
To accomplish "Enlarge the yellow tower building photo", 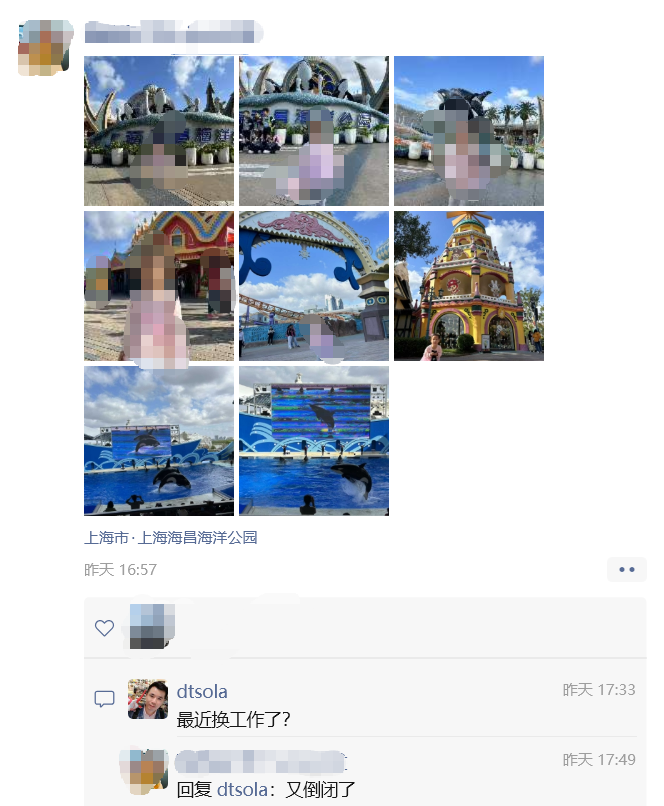I will click(x=469, y=286).
